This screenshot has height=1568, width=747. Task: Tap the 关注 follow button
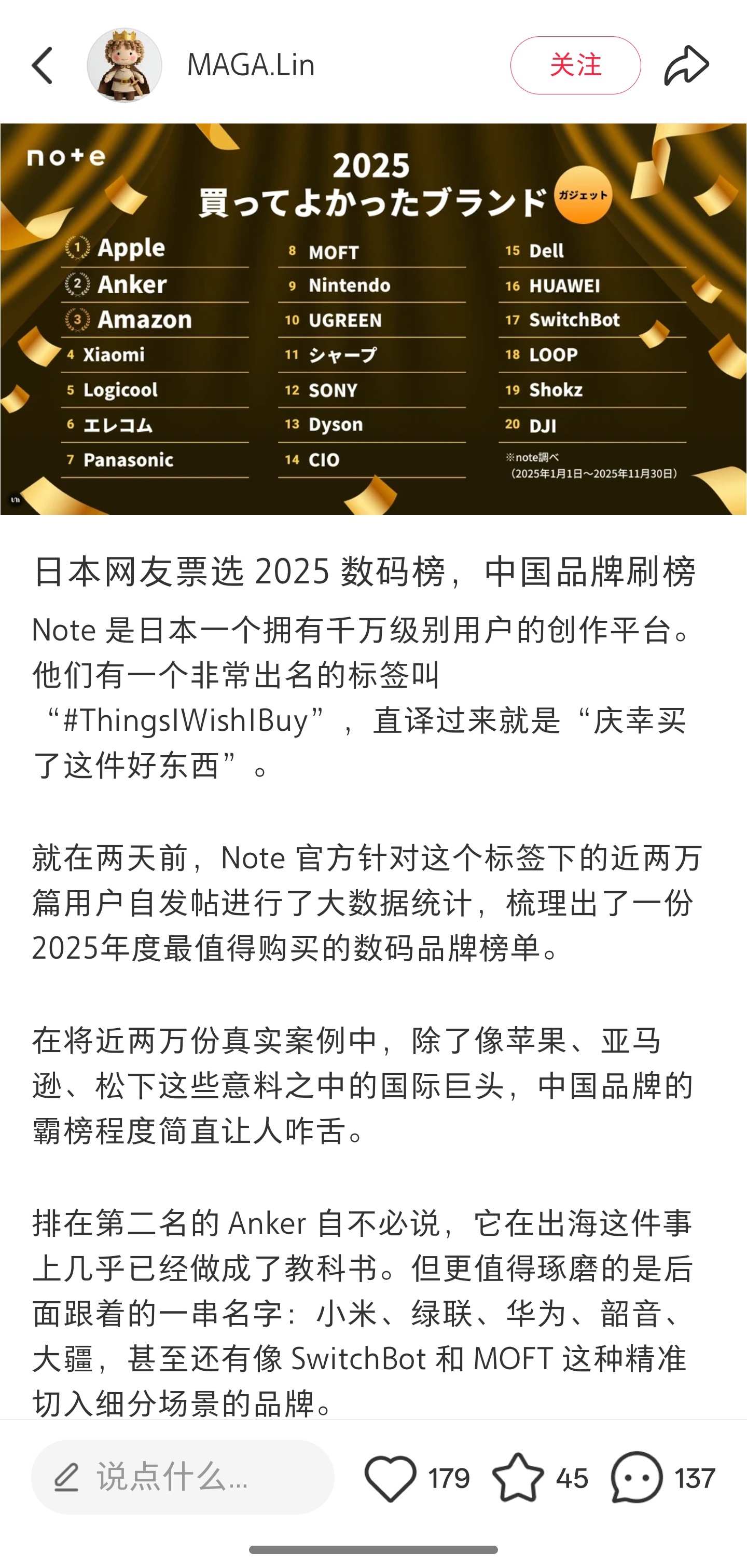[574, 64]
